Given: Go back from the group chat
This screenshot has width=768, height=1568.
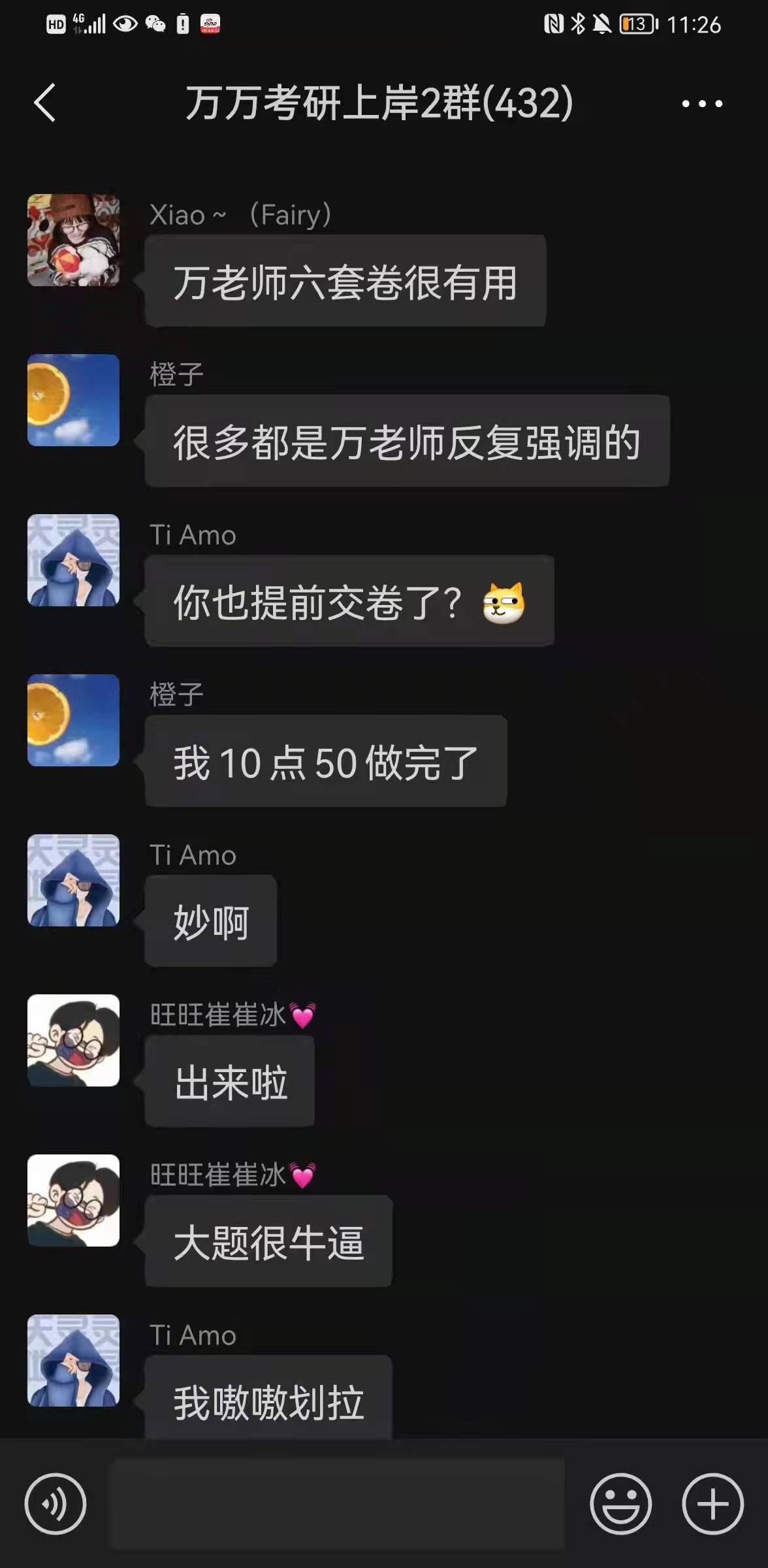Looking at the screenshot, I should click(44, 103).
